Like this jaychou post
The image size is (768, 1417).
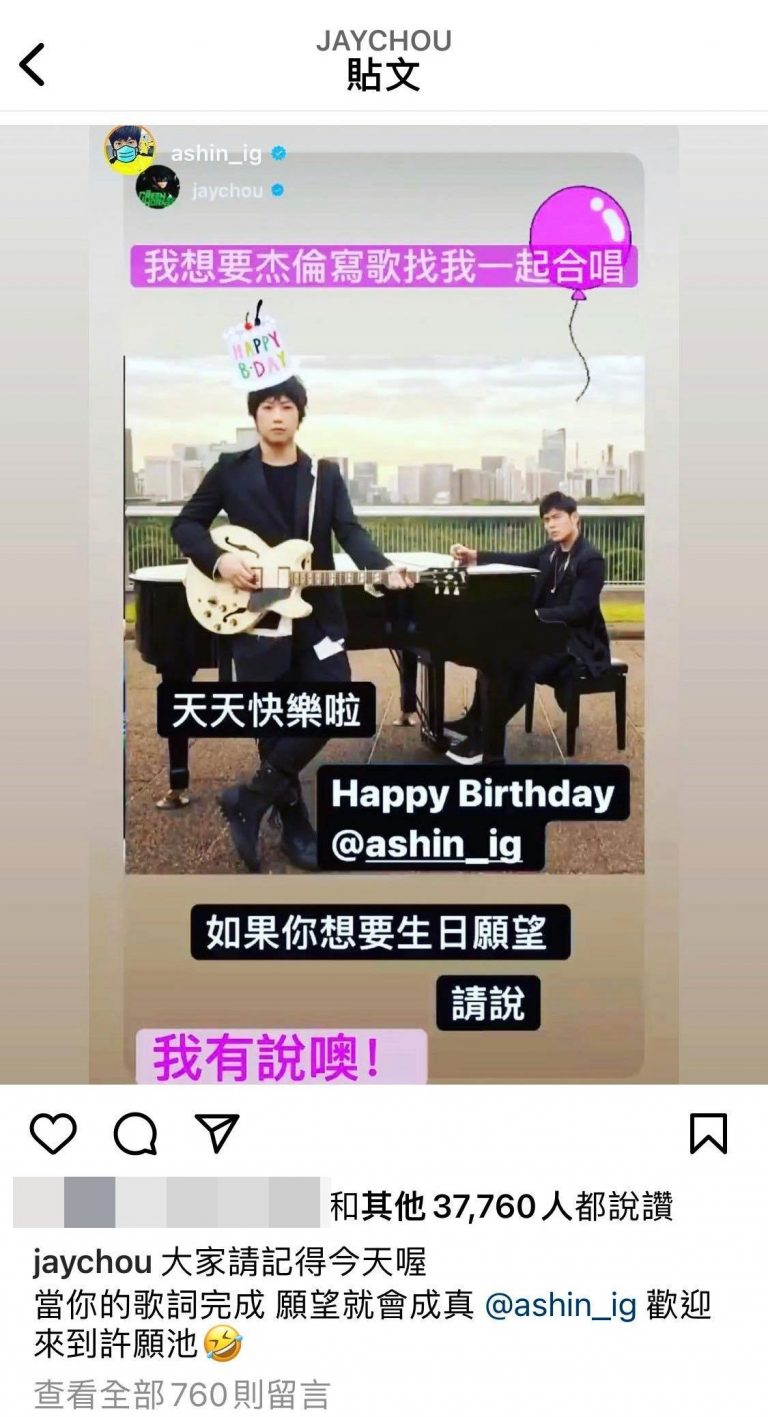click(53, 1133)
